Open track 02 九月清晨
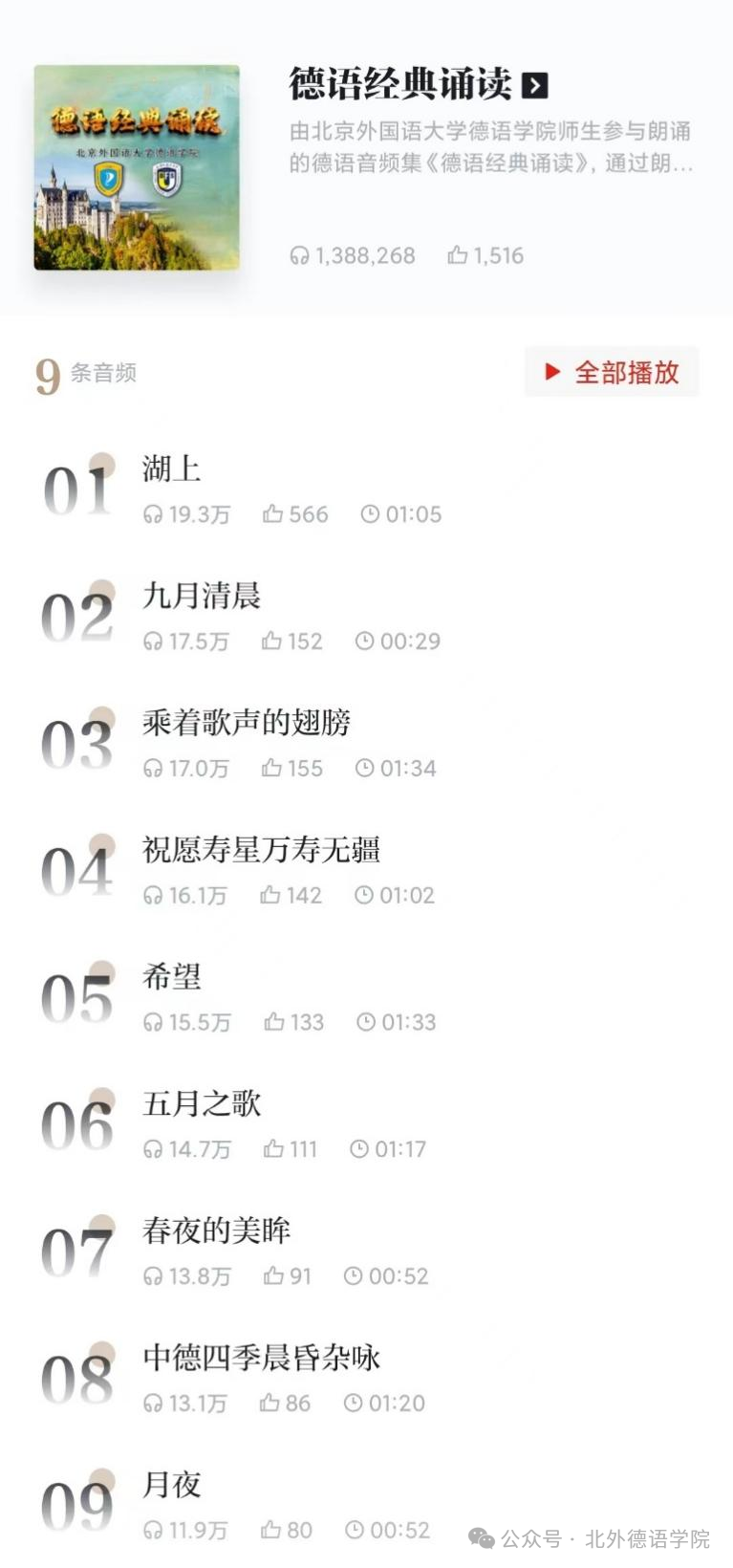The image size is (733, 1568). coord(202,596)
